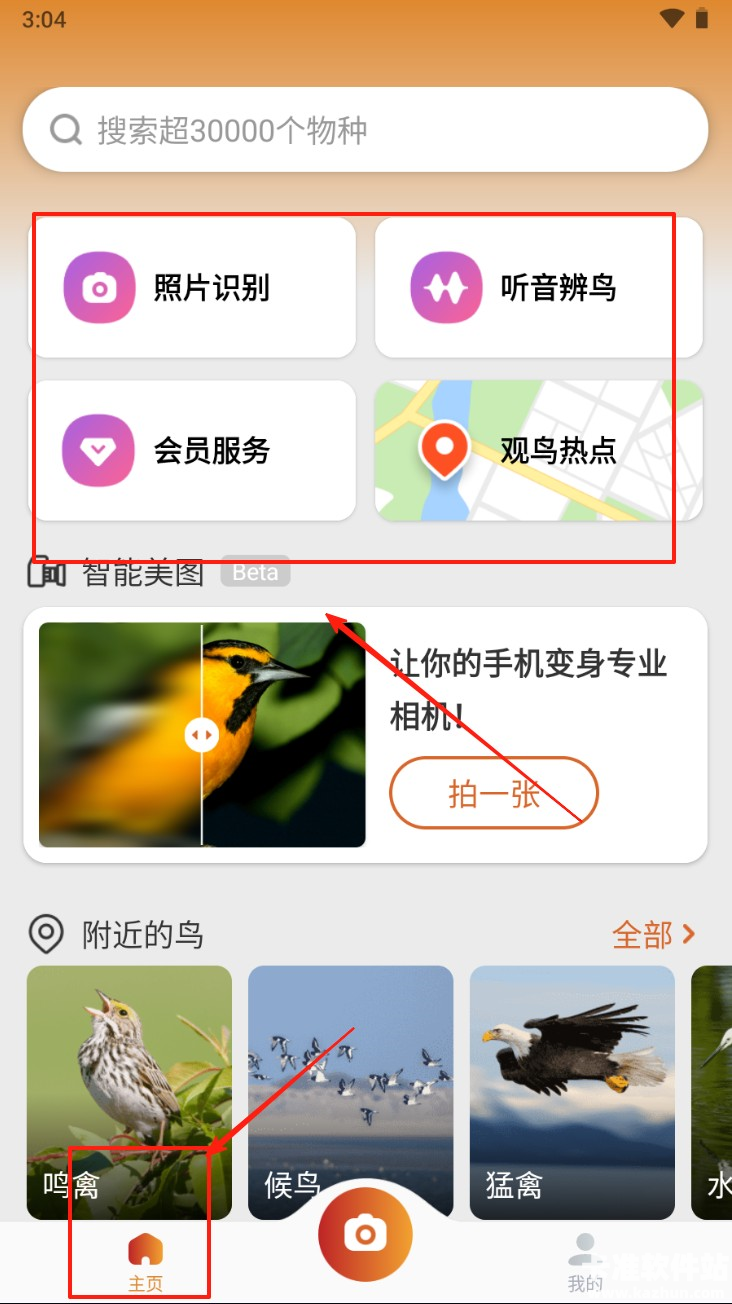The width and height of the screenshot is (732, 1304).
Task: Expand 全部 to see all nearby birds
Action: click(644, 934)
